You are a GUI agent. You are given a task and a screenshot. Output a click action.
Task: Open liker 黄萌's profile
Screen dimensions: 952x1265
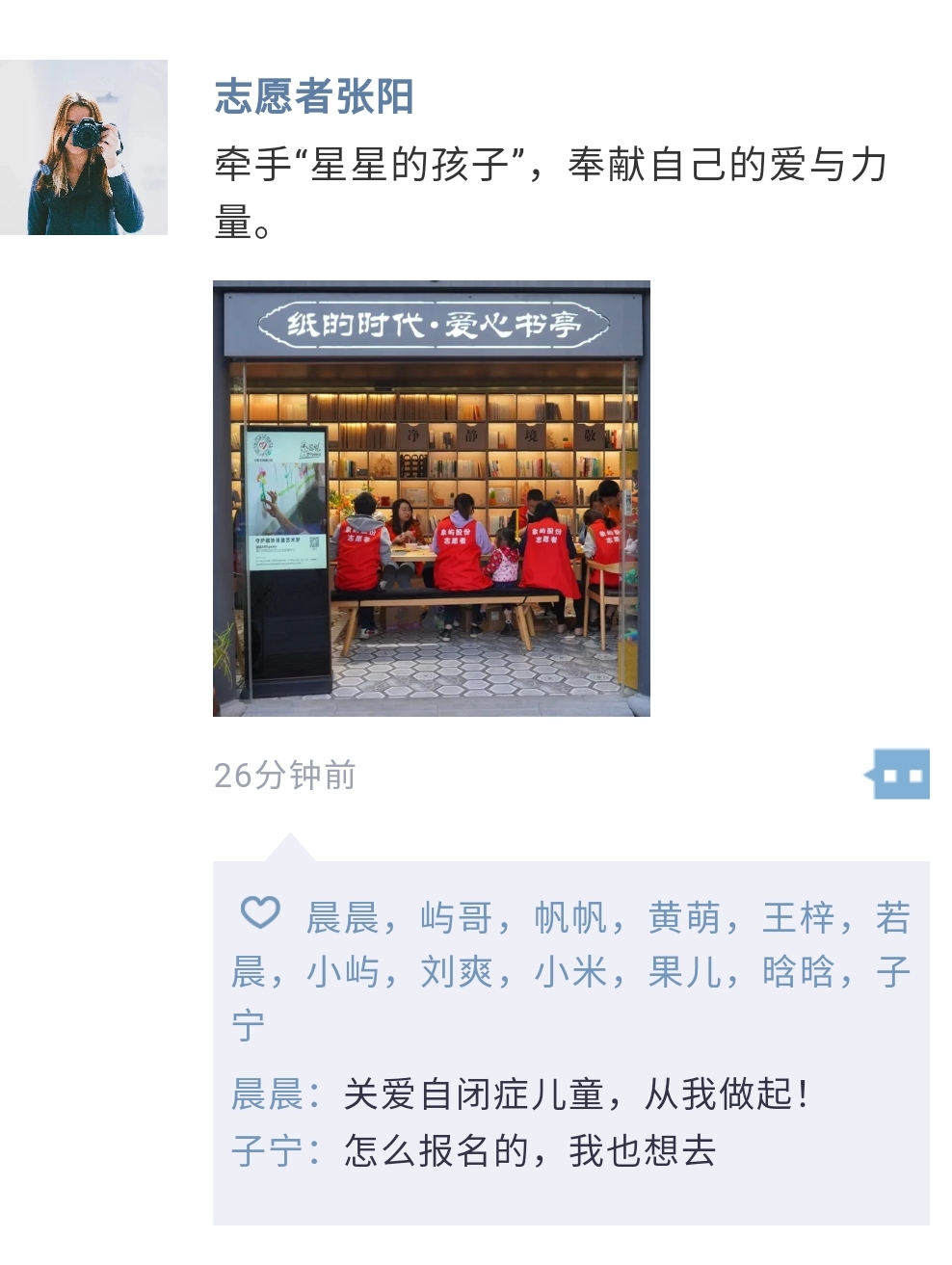pyautogui.click(x=684, y=917)
